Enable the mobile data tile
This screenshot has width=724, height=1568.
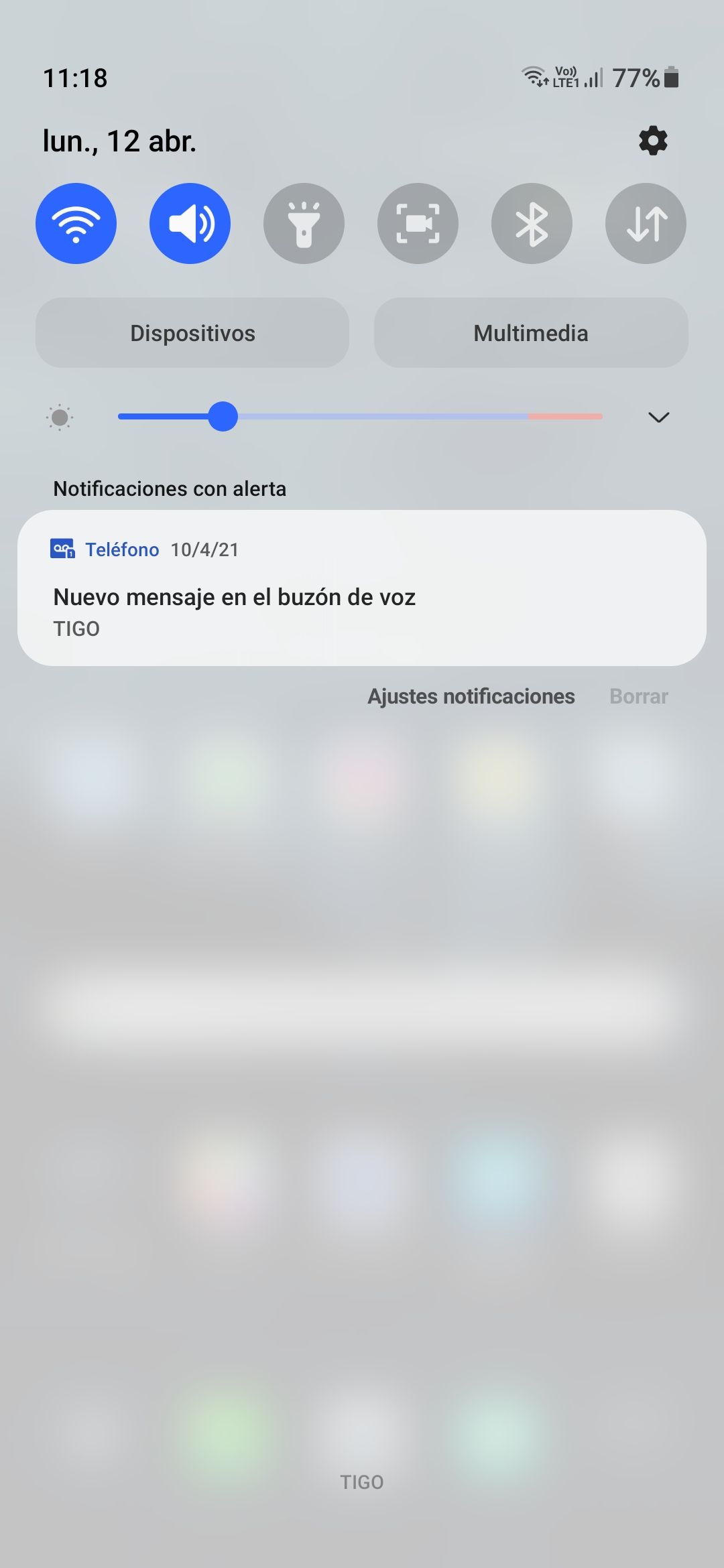pyautogui.click(x=646, y=223)
